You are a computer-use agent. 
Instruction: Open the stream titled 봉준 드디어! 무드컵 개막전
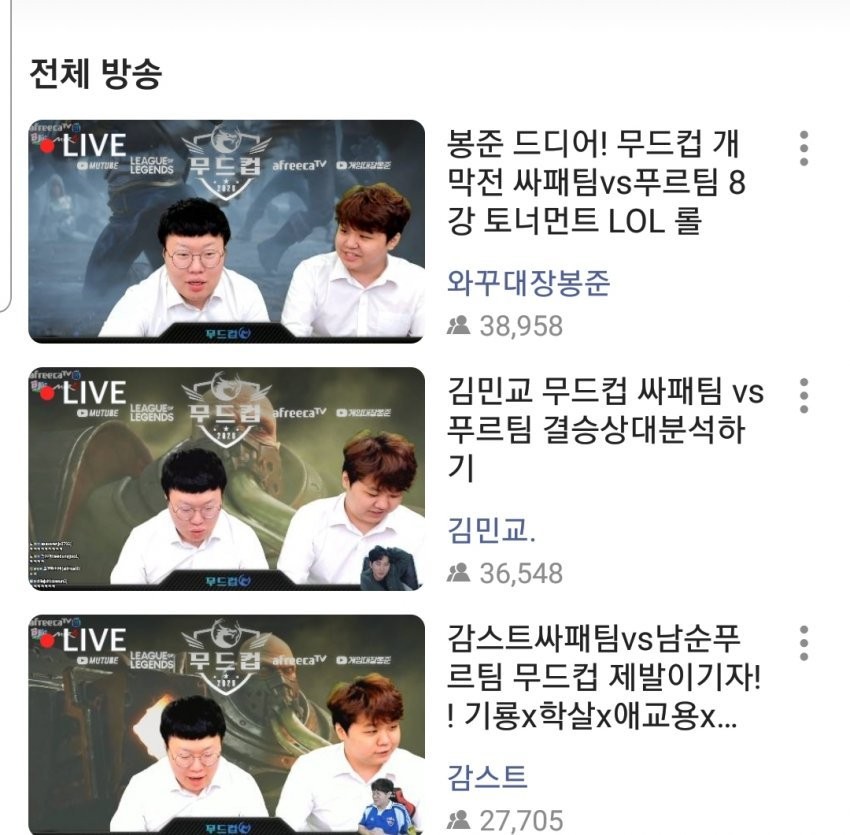[597, 185]
